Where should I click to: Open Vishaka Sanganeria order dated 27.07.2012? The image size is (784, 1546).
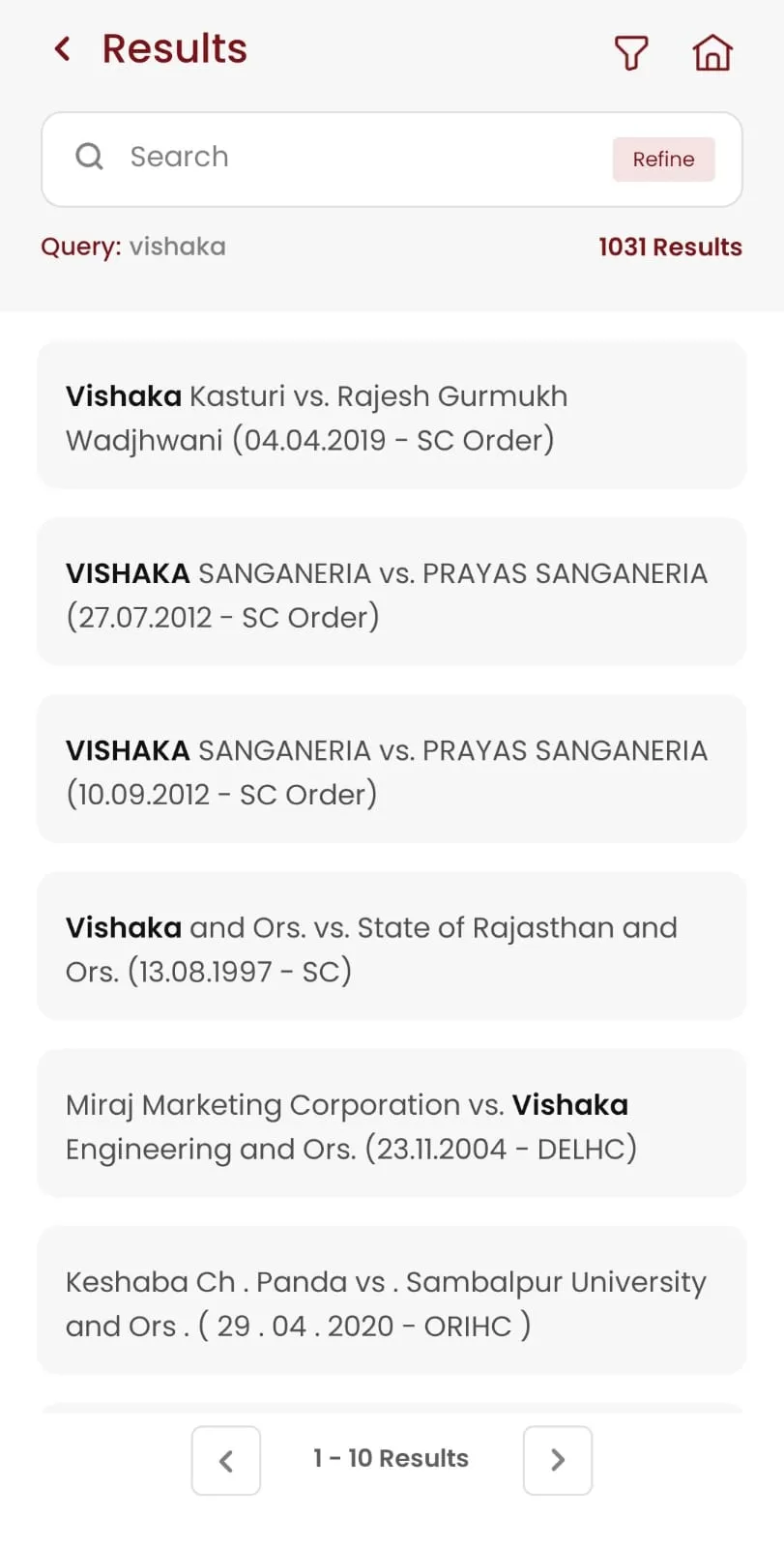(392, 593)
